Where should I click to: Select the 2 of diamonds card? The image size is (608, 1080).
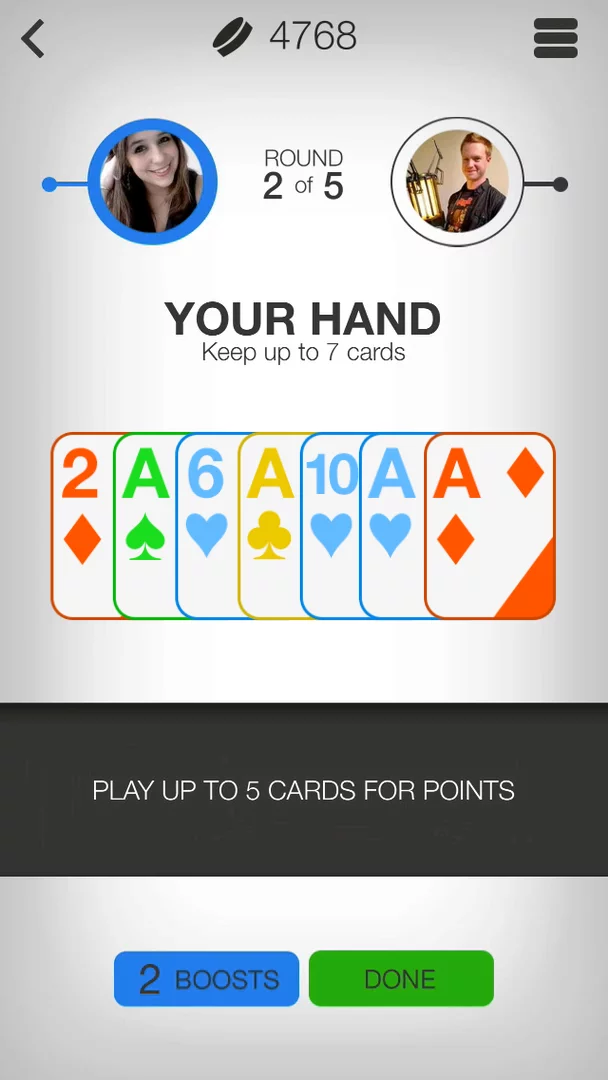click(x=81, y=525)
